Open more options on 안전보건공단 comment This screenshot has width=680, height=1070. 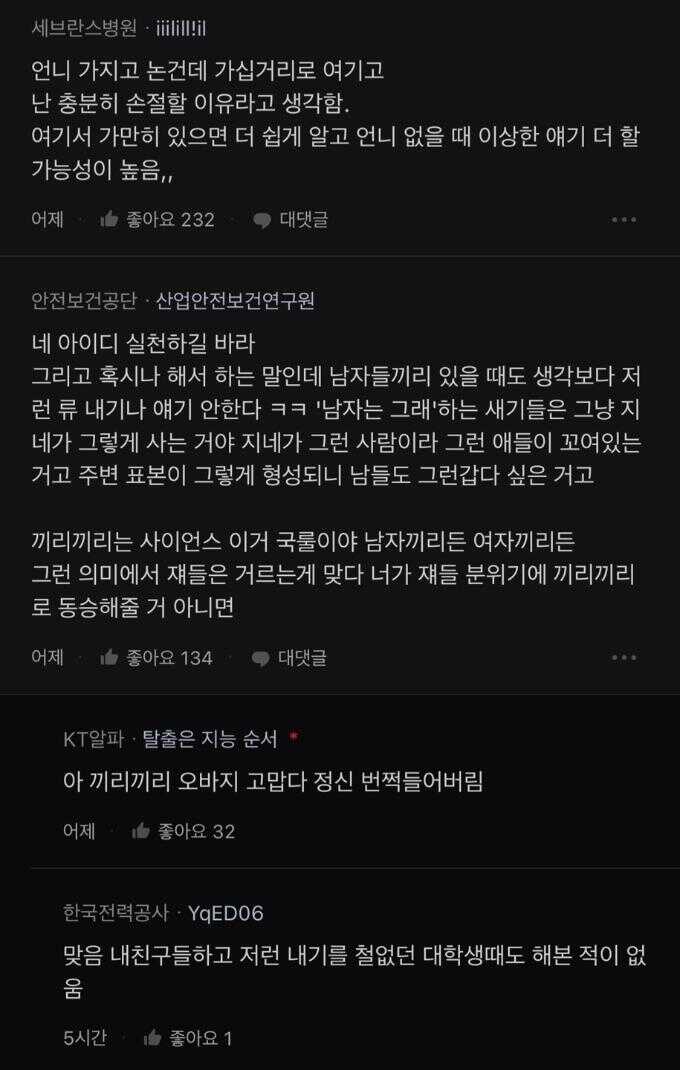point(624,657)
